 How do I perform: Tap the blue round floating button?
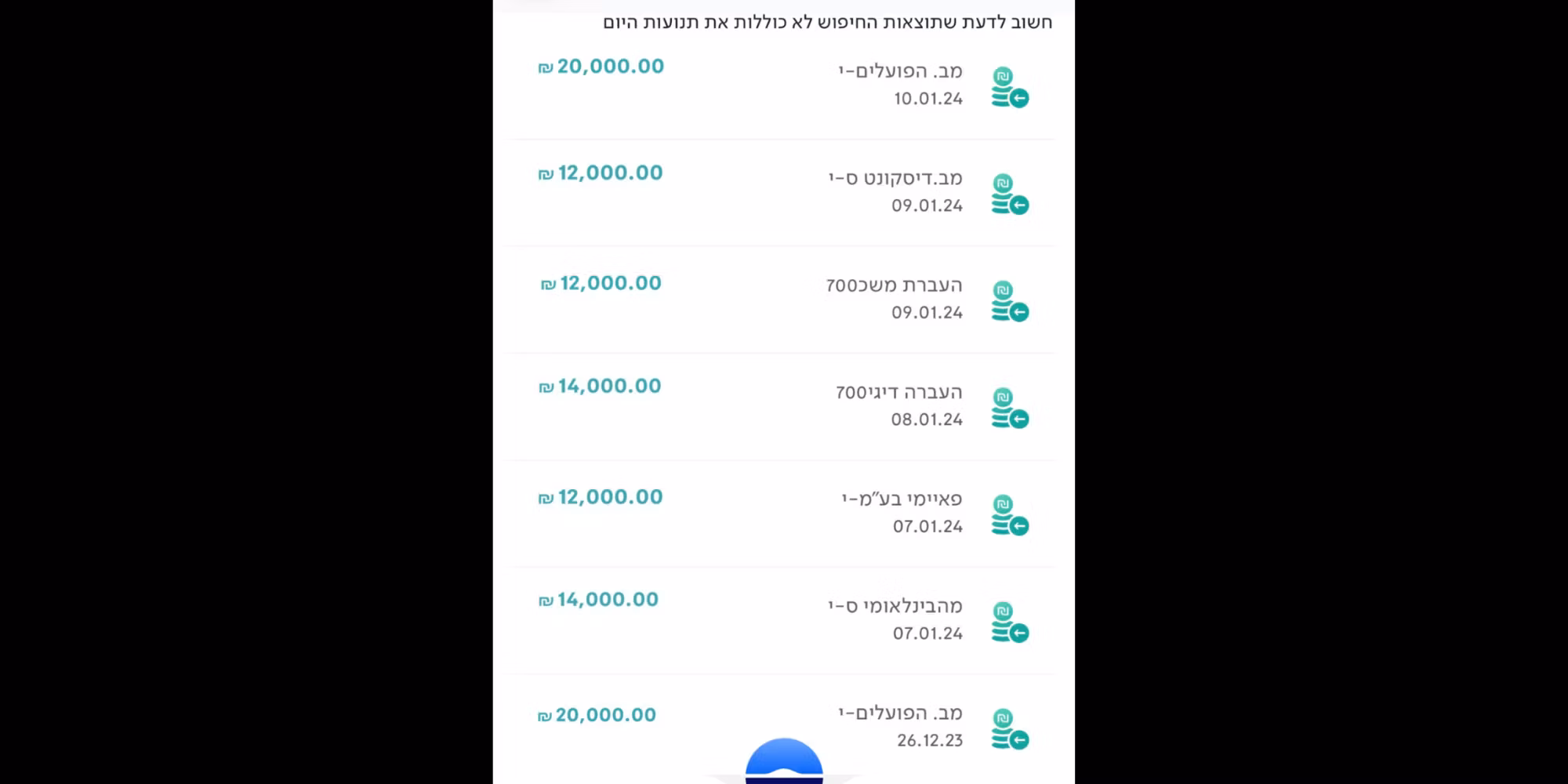(x=783, y=762)
